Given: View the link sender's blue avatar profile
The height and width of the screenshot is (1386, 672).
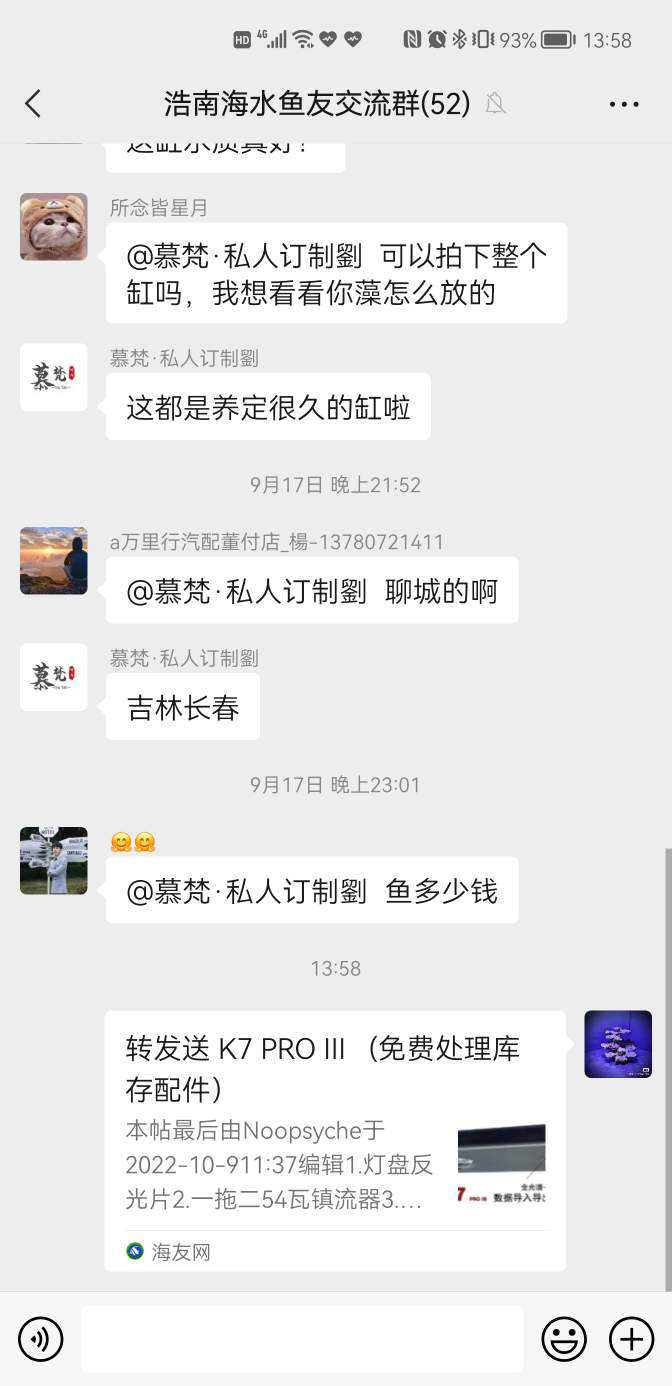Looking at the screenshot, I should click(x=618, y=1044).
